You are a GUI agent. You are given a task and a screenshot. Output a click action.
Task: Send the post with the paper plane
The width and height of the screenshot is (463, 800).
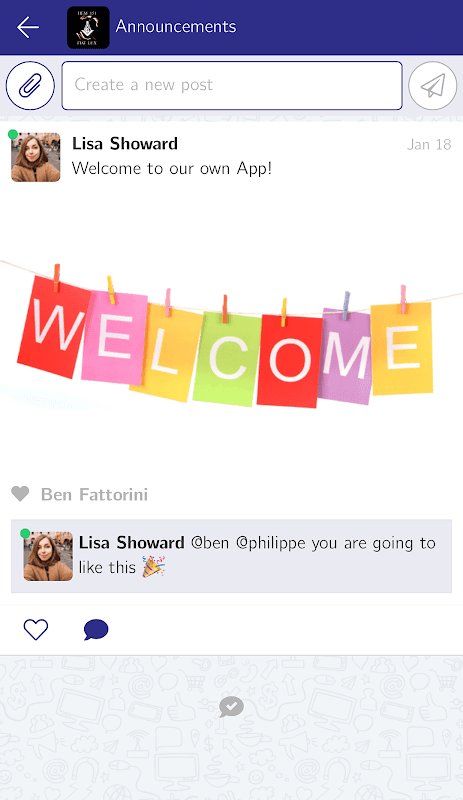[432, 85]
